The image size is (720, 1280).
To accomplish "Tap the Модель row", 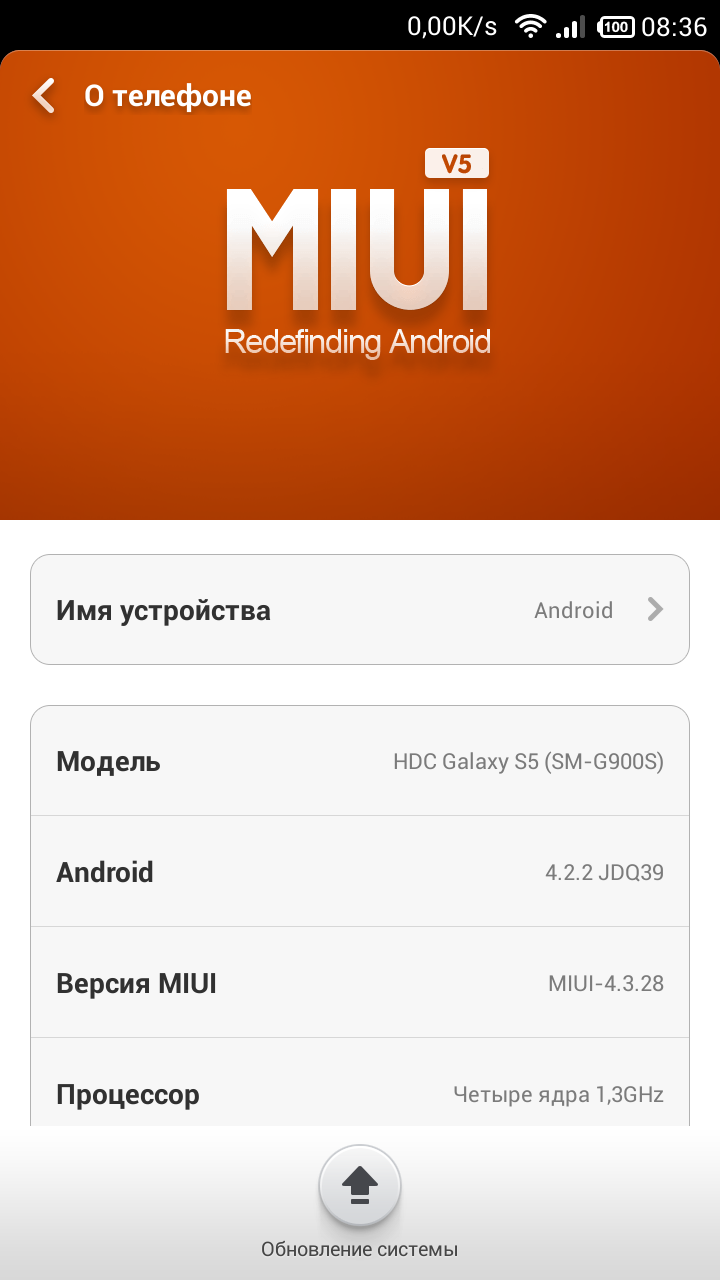I will (x=360, y=761).
